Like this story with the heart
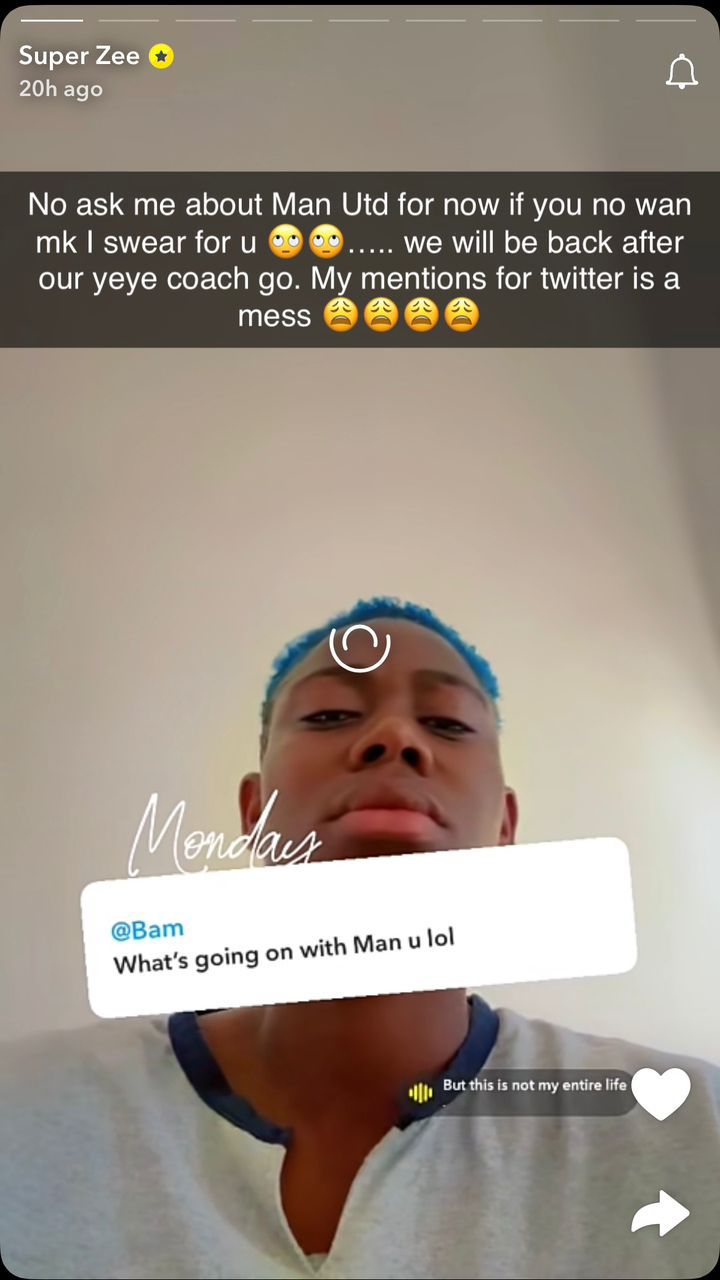Screen dimensions: 720x1280 pos(661,1094)
